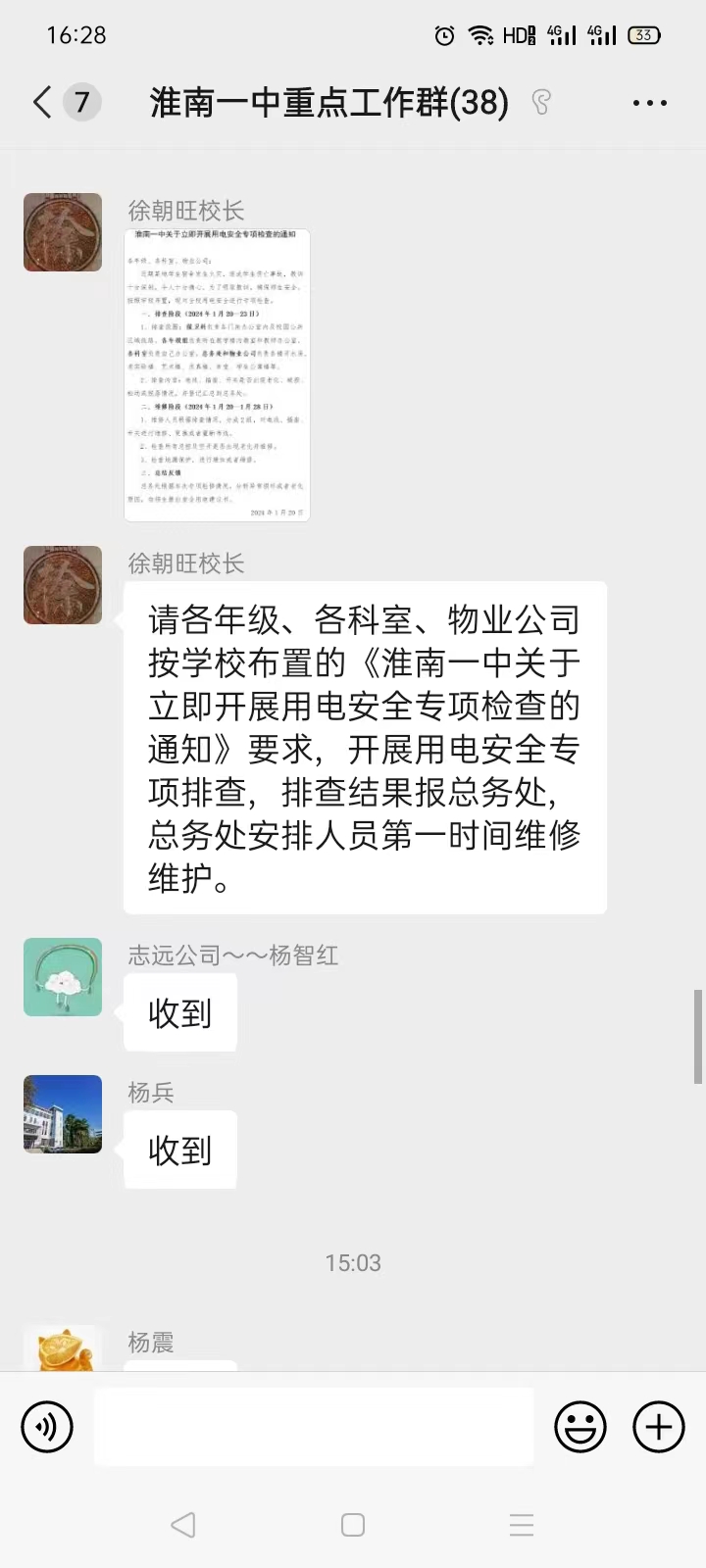Go back to the chat list

point(42,102)
